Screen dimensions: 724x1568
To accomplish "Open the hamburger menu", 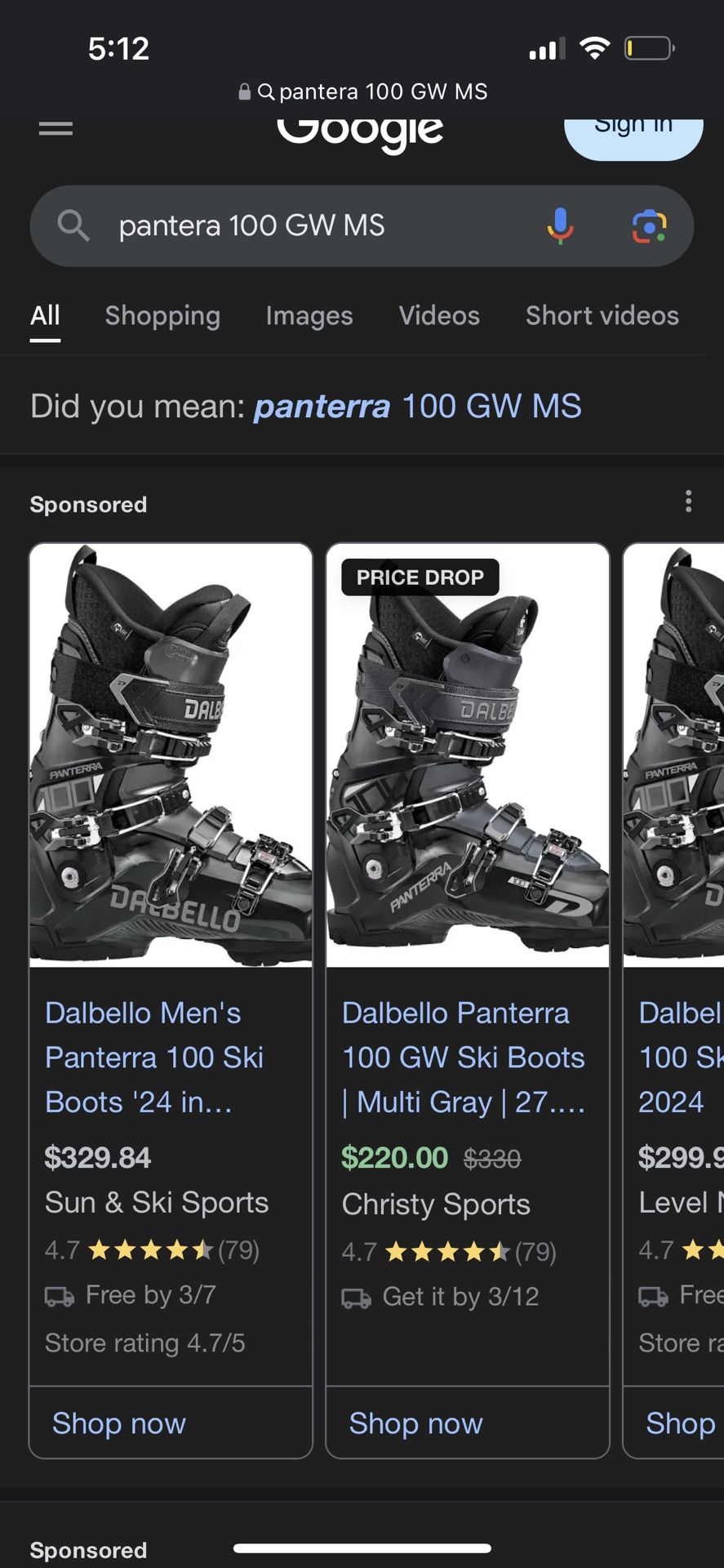I will [x=56, y=128].
